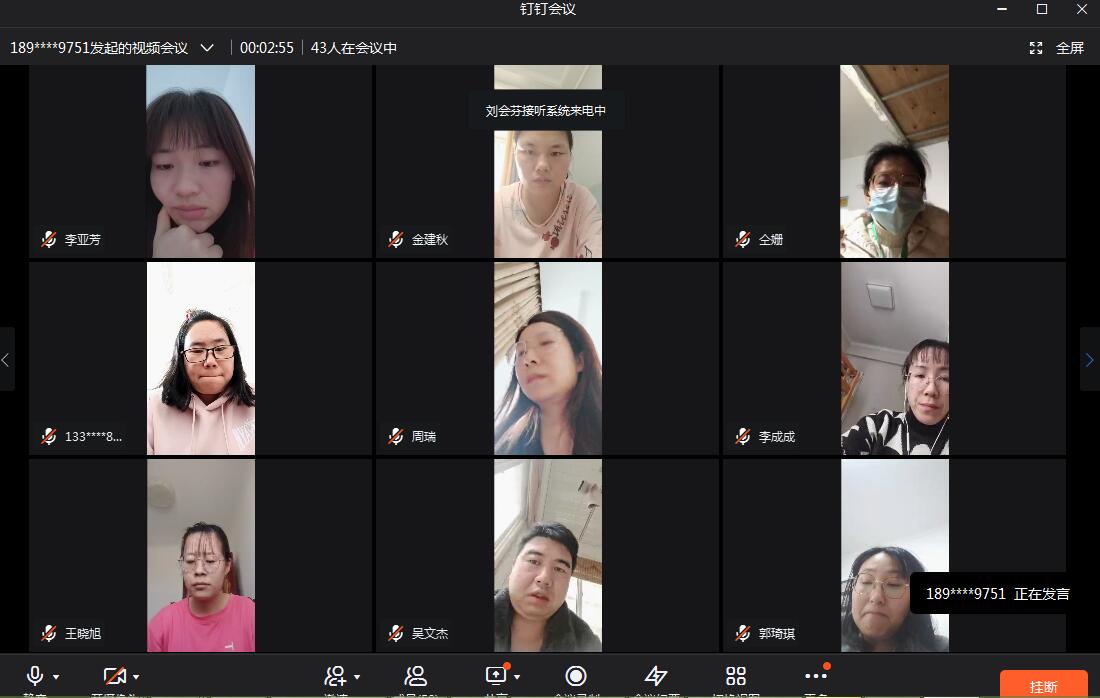Close the meeting window
The image size is (1100, 698).
coord(1081,9)
